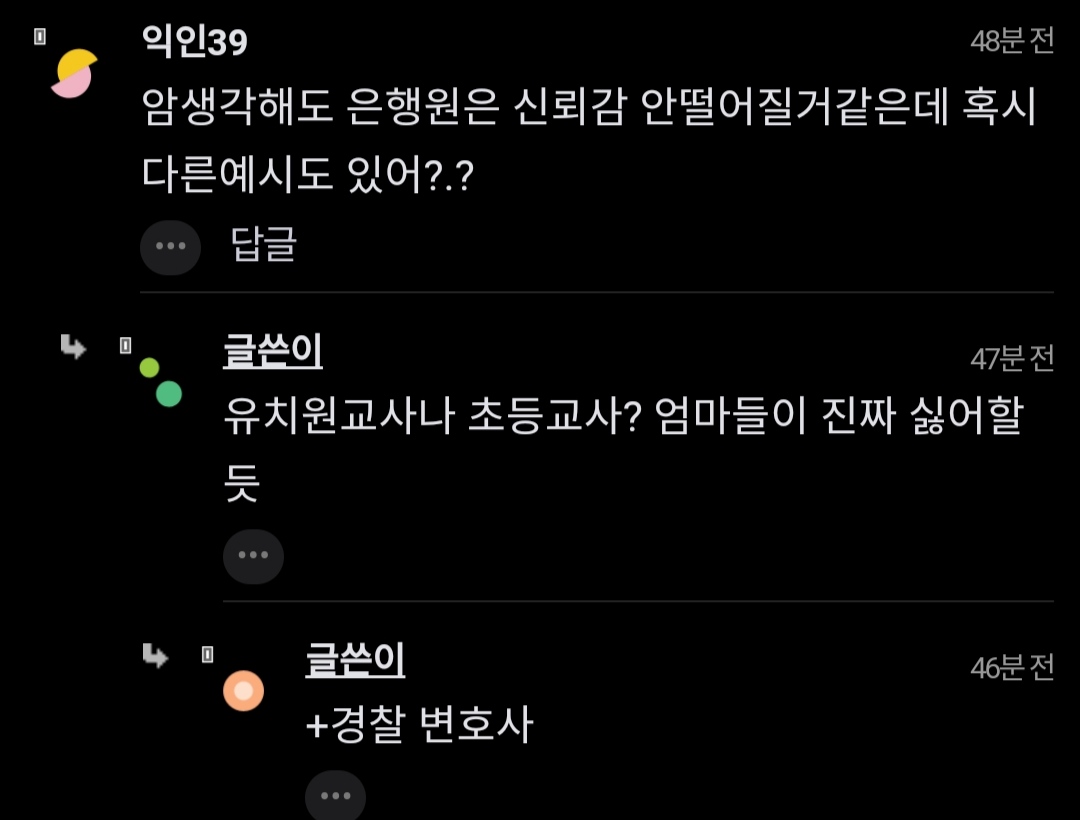
Task: Open the more options under 익인39's comment
Action: 170,247
